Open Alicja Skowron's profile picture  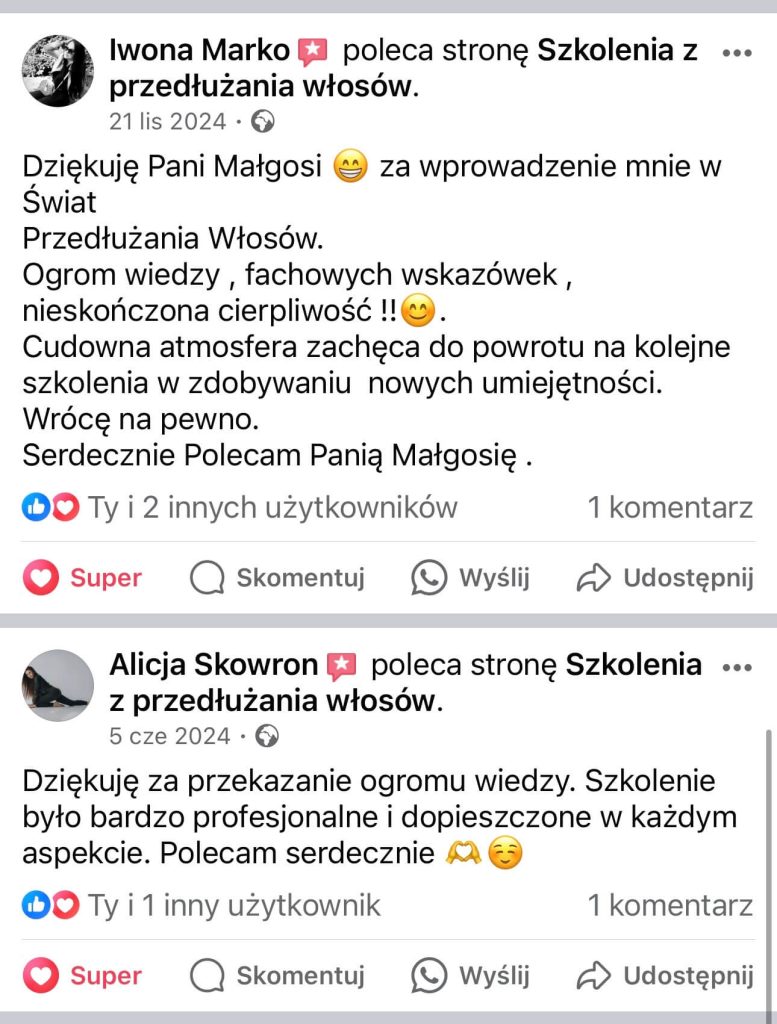(x=57, y=685)
